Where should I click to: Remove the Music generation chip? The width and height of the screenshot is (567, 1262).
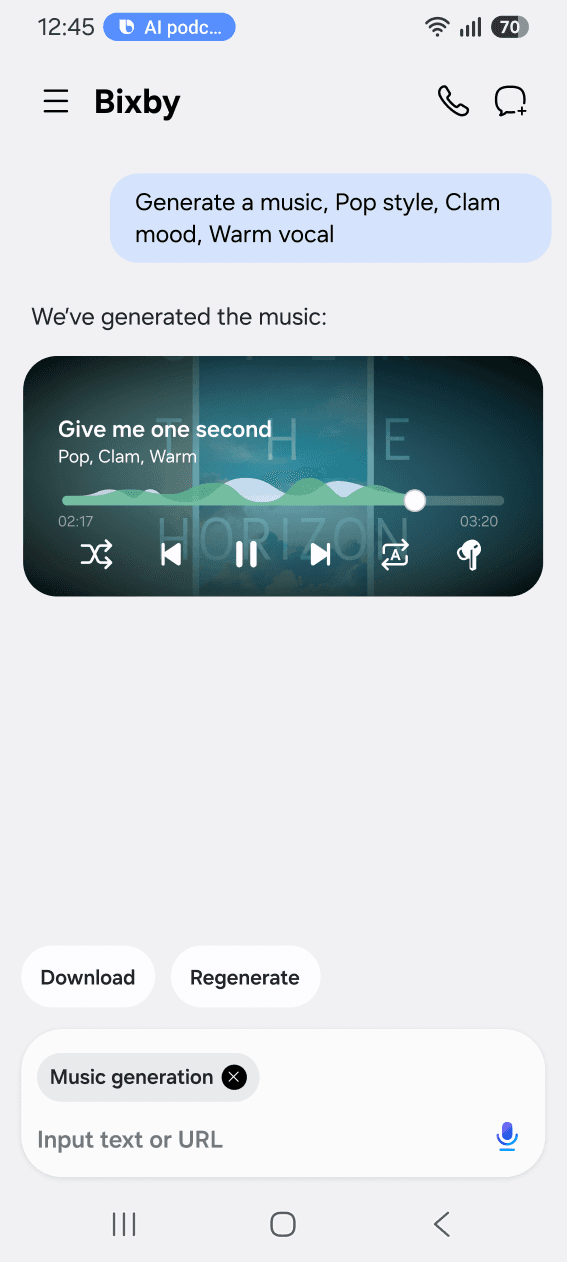234,1077
